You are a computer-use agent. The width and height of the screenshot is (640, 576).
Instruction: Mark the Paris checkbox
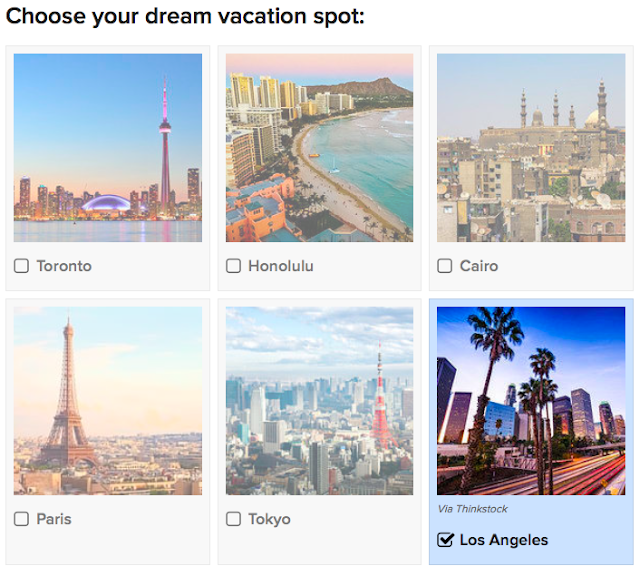[21, 519]
